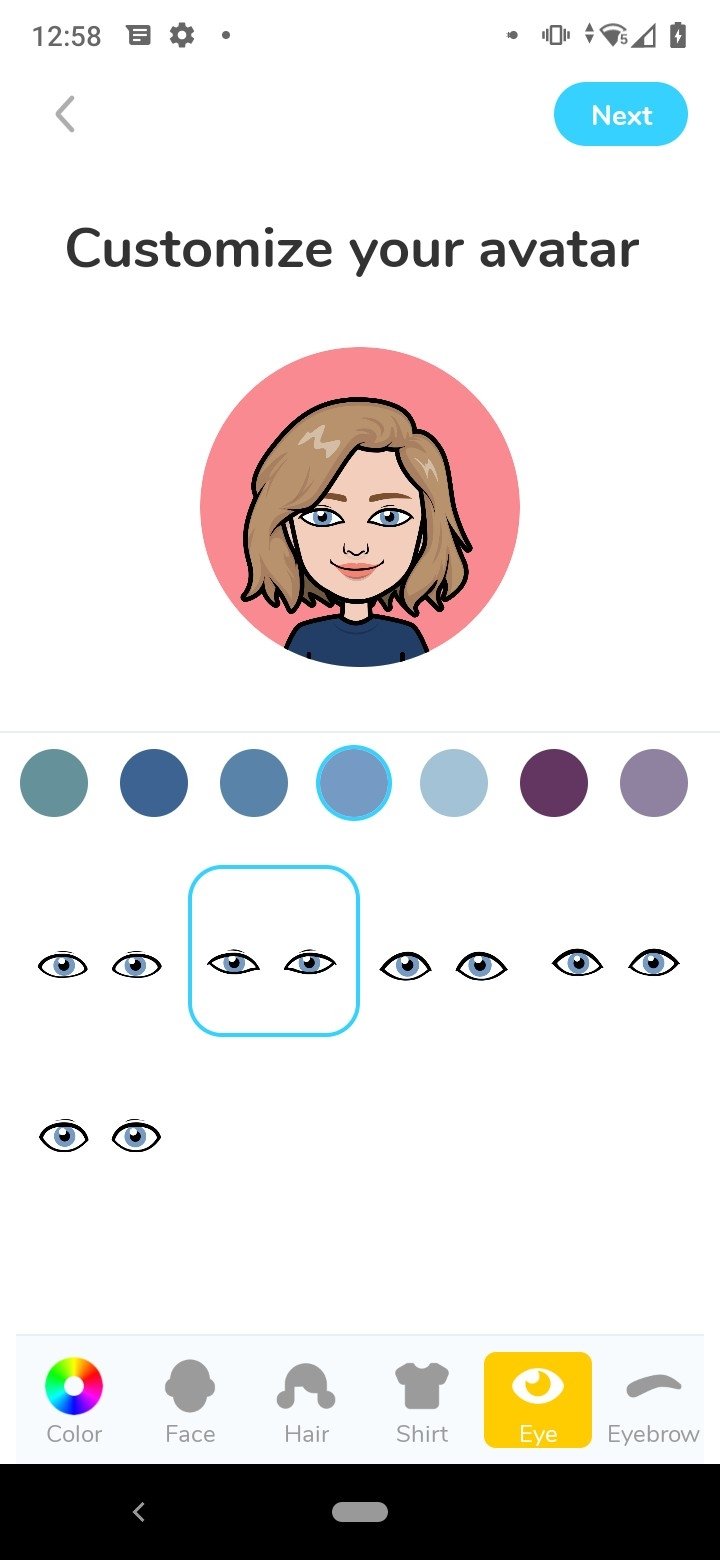Image resolution: width=720 pixels, height=1560 pixels.
Task: Switch to the Face tab
Action: tap(190, 1400)
